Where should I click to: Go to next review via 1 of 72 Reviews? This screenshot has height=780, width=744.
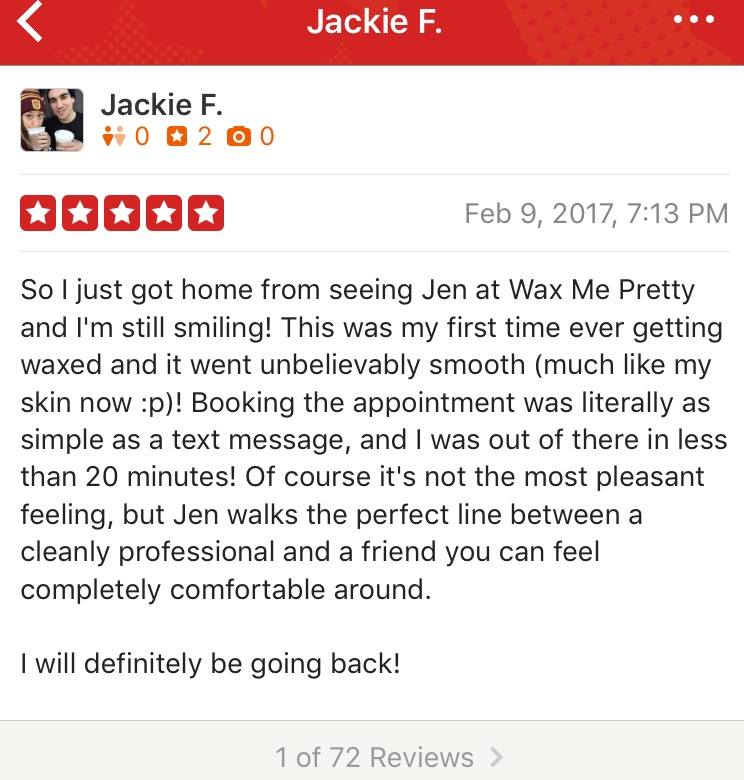389,757
